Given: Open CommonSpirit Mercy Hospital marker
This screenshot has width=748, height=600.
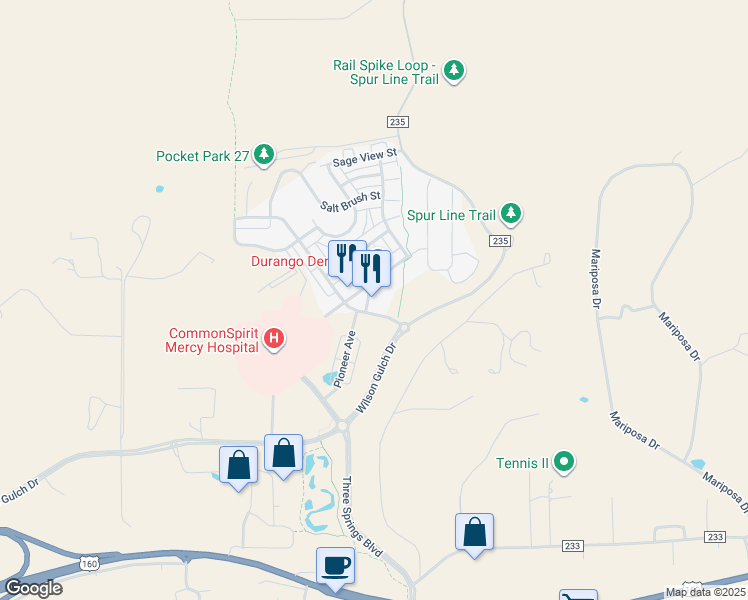Looking at the screenshot, I should tap(275, 340).
